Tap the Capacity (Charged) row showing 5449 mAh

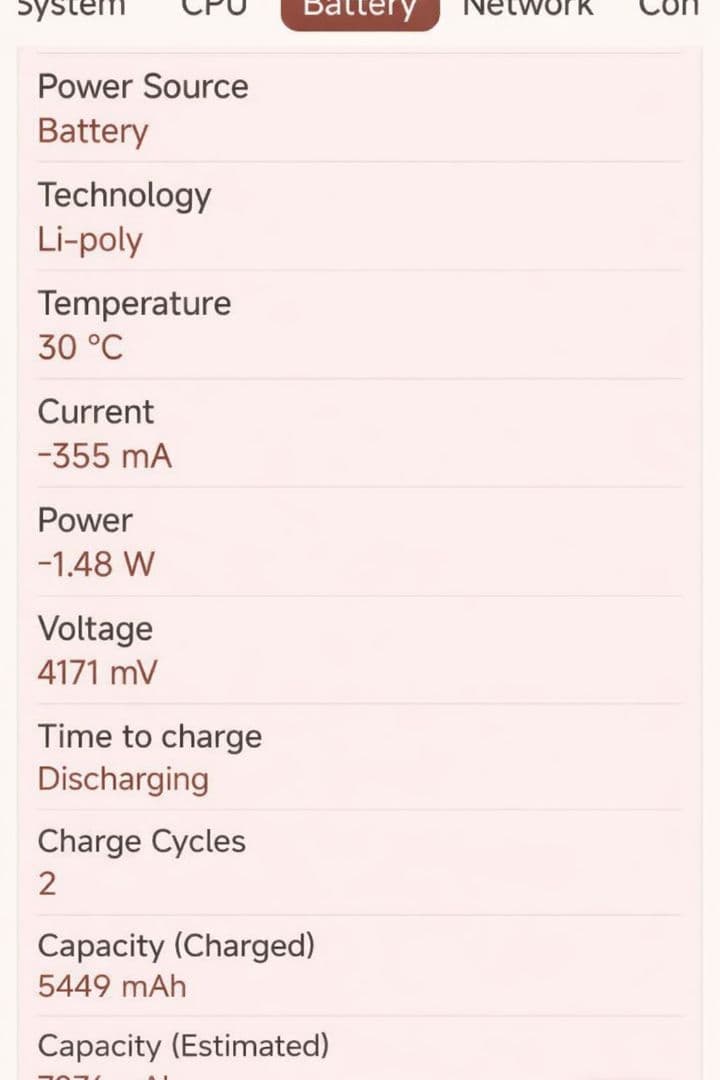click(178, 947)
